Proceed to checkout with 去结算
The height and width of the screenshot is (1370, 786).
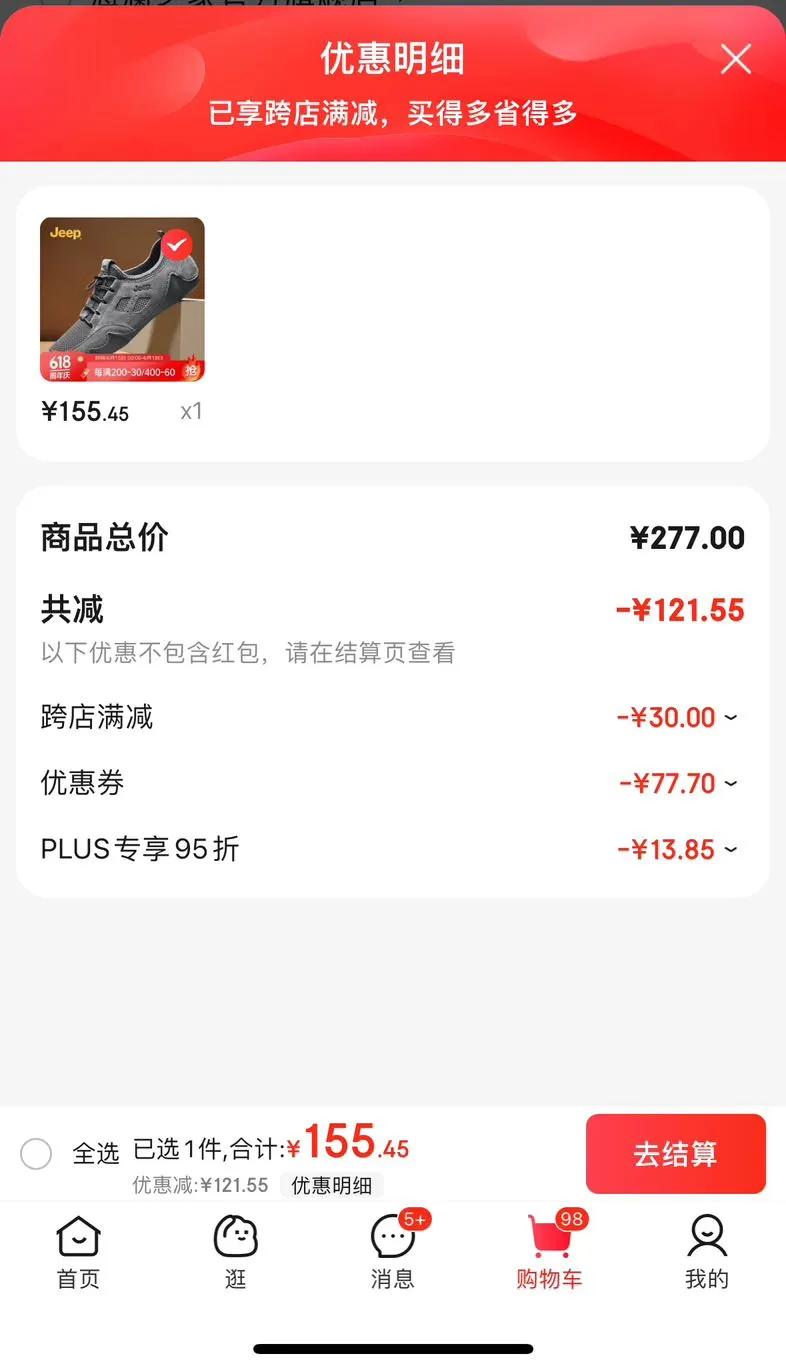675,1154
